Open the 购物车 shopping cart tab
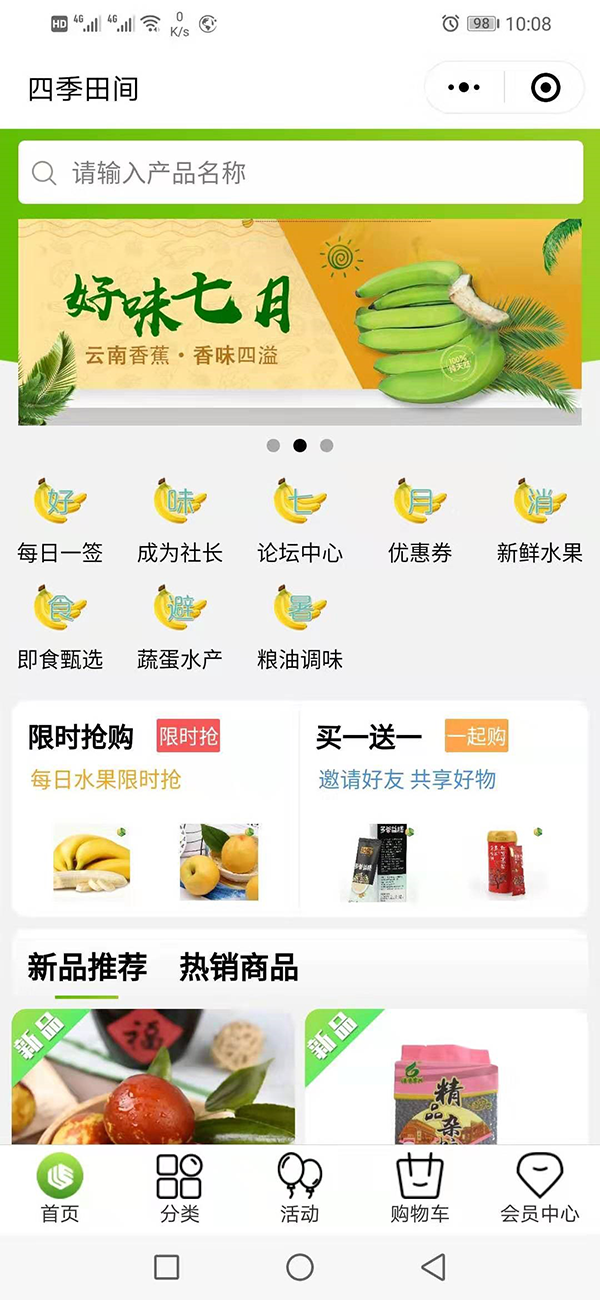600x1300 pixels. 420,1188
